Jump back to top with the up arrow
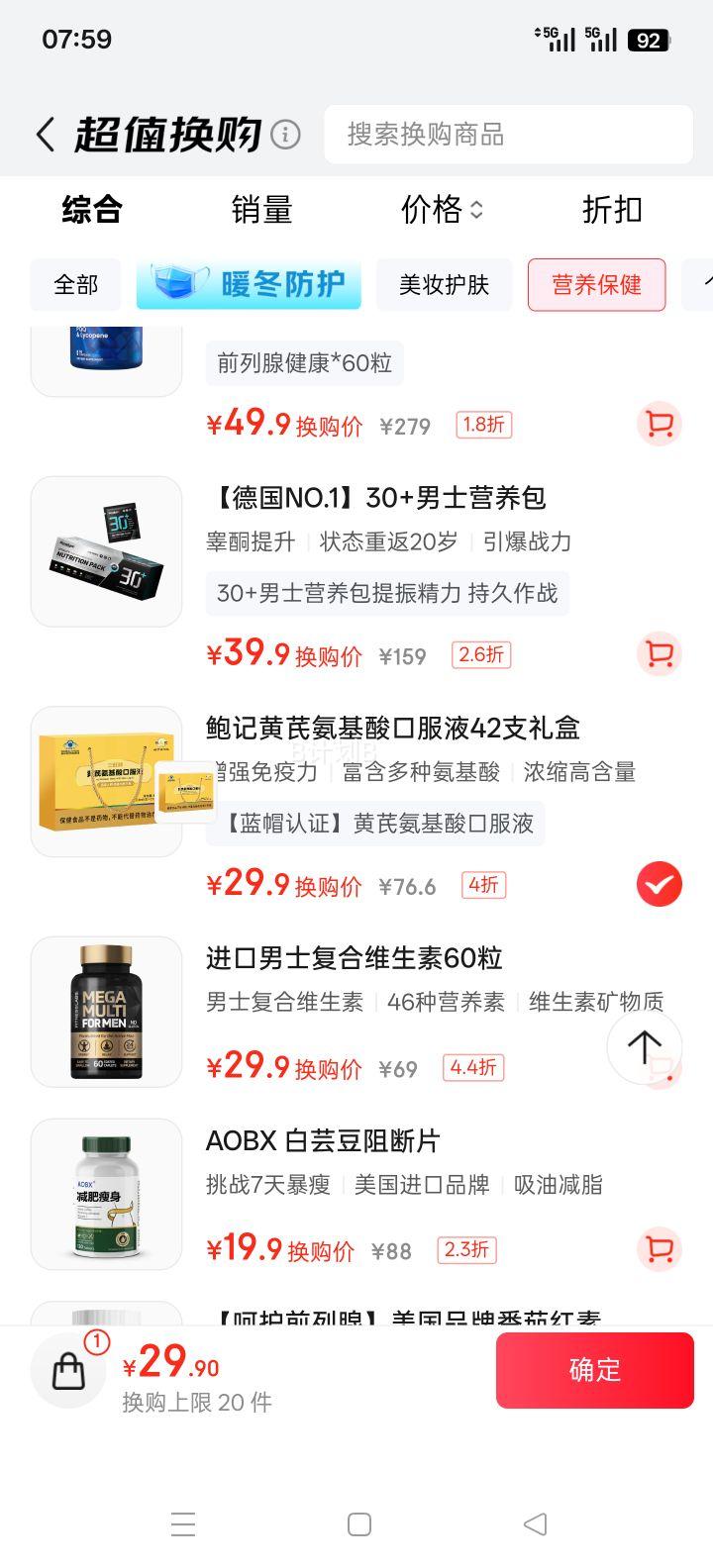The image size is (713, 1568). coord(644,1046)
